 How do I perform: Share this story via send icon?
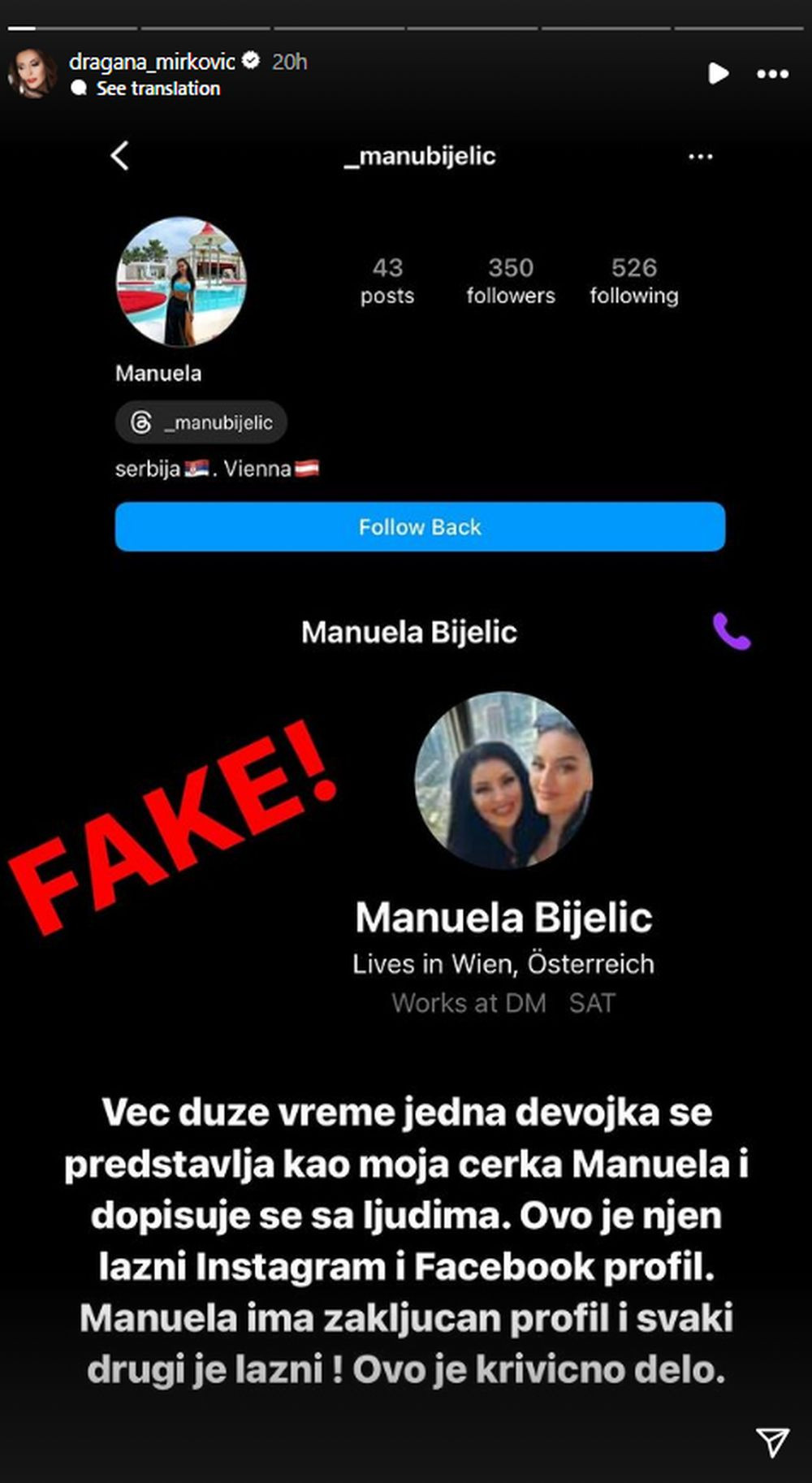pyautogui.click(x=771, y=1442)
